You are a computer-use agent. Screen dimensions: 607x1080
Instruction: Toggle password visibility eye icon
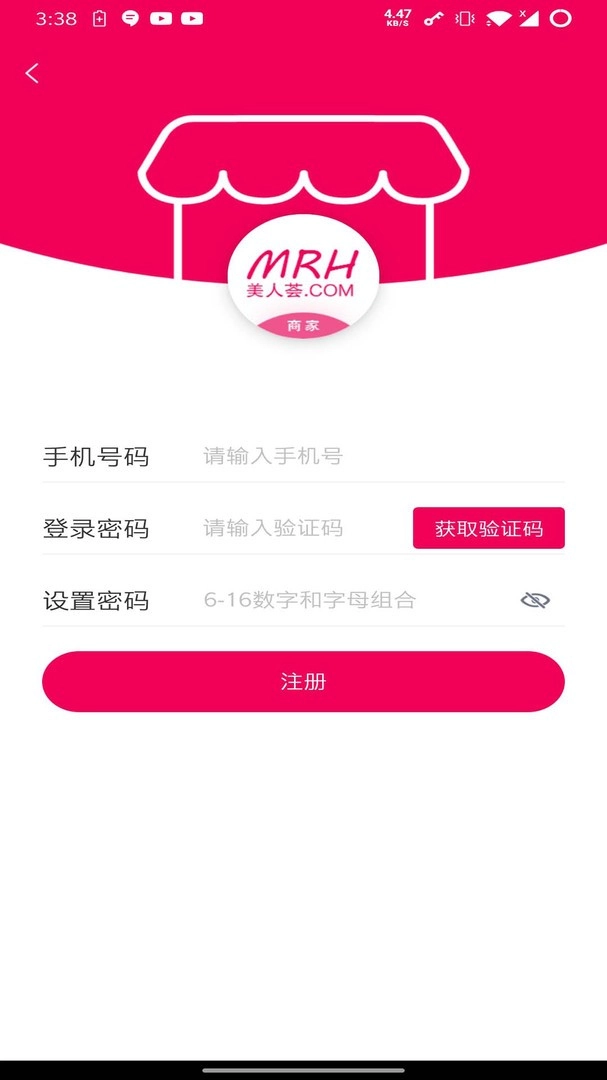[536, 600]
